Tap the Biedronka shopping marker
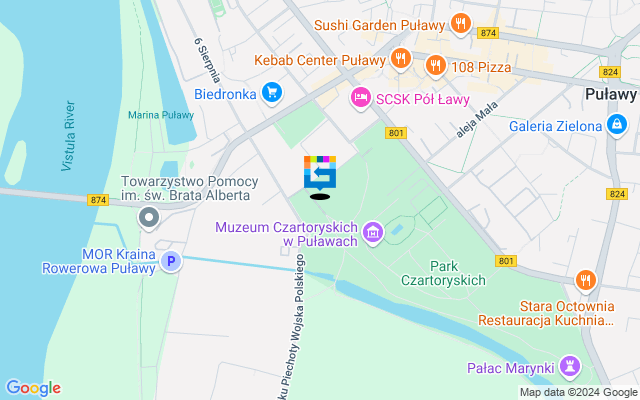This screenshot has width=640, height=400. pos(272,93)
